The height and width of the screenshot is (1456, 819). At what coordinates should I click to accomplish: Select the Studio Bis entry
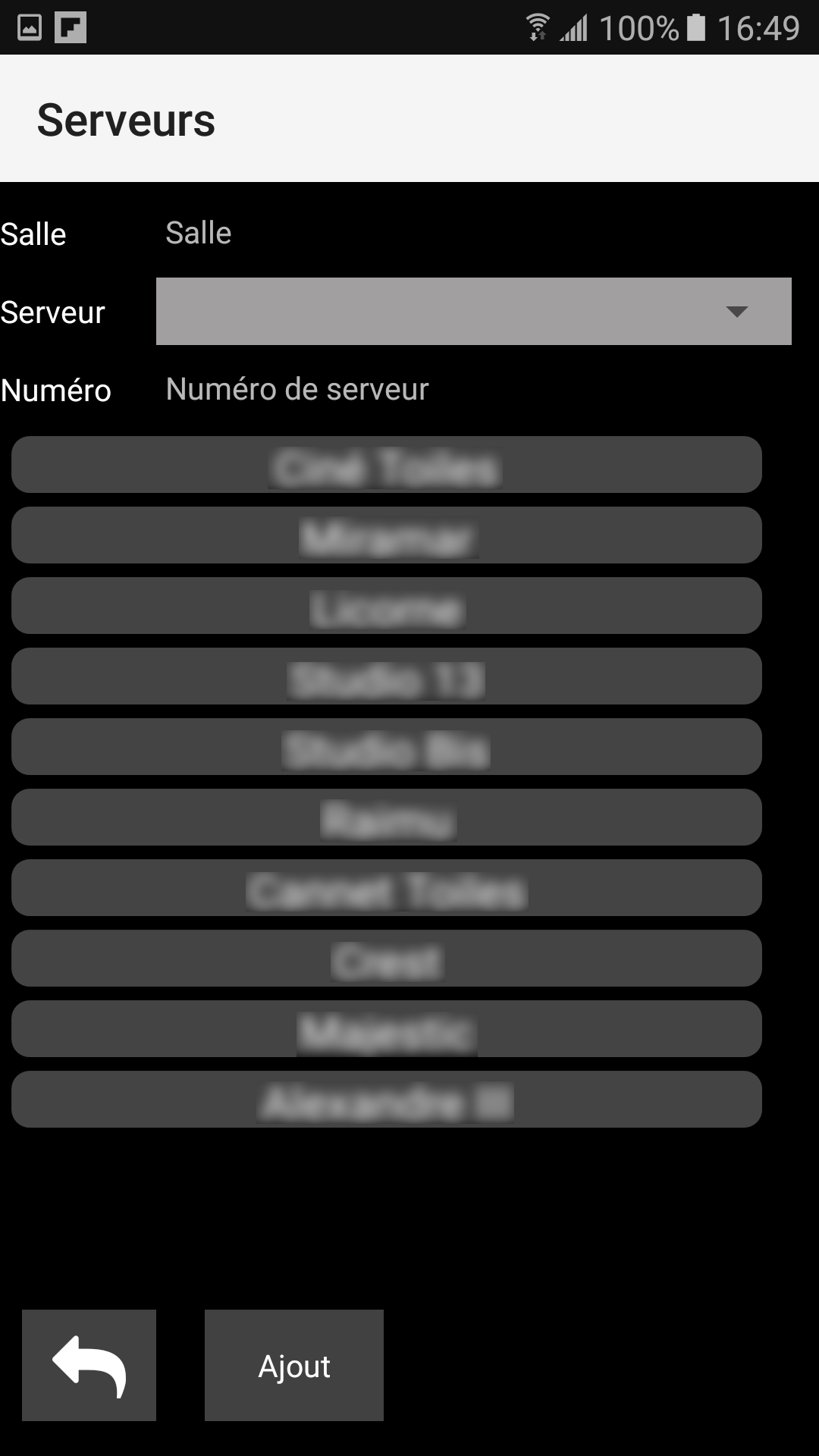tap(387, 746)
